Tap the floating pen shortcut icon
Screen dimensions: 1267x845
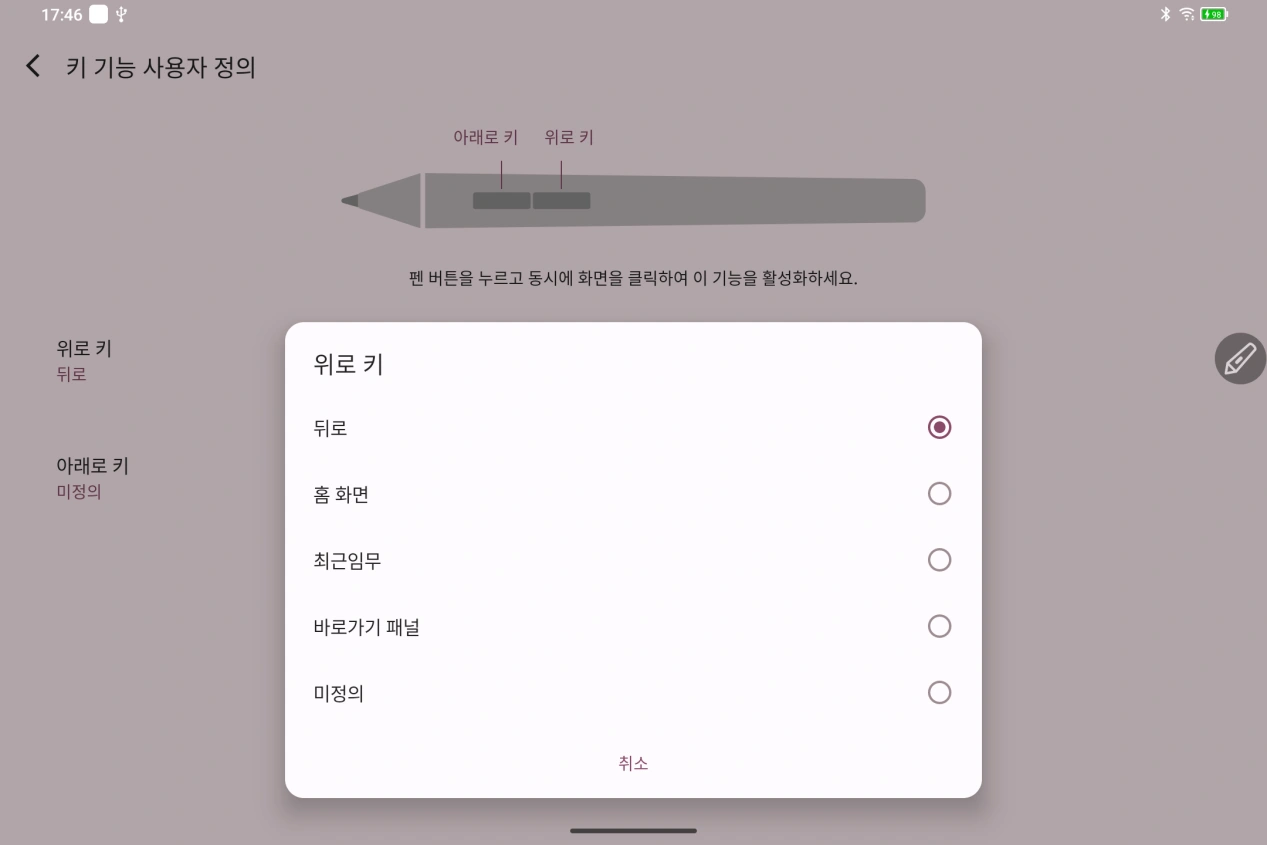pos(1240,358)
